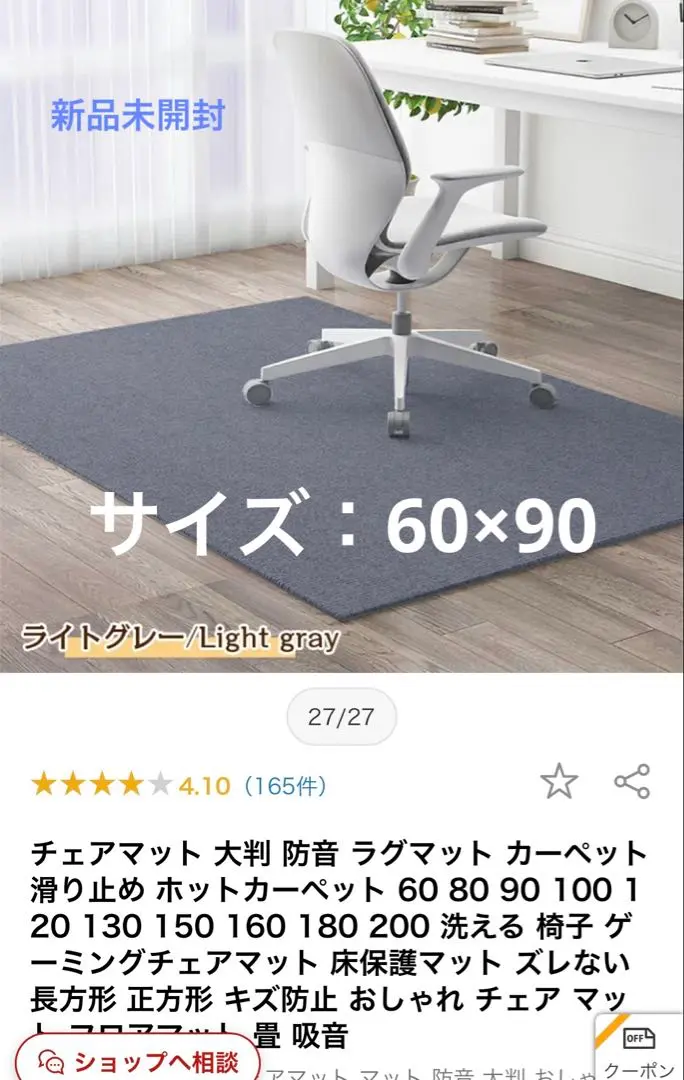The image size is (684, 1080).
Task: Open the ショップへ相談 chat button
Action: [137, 1061]
